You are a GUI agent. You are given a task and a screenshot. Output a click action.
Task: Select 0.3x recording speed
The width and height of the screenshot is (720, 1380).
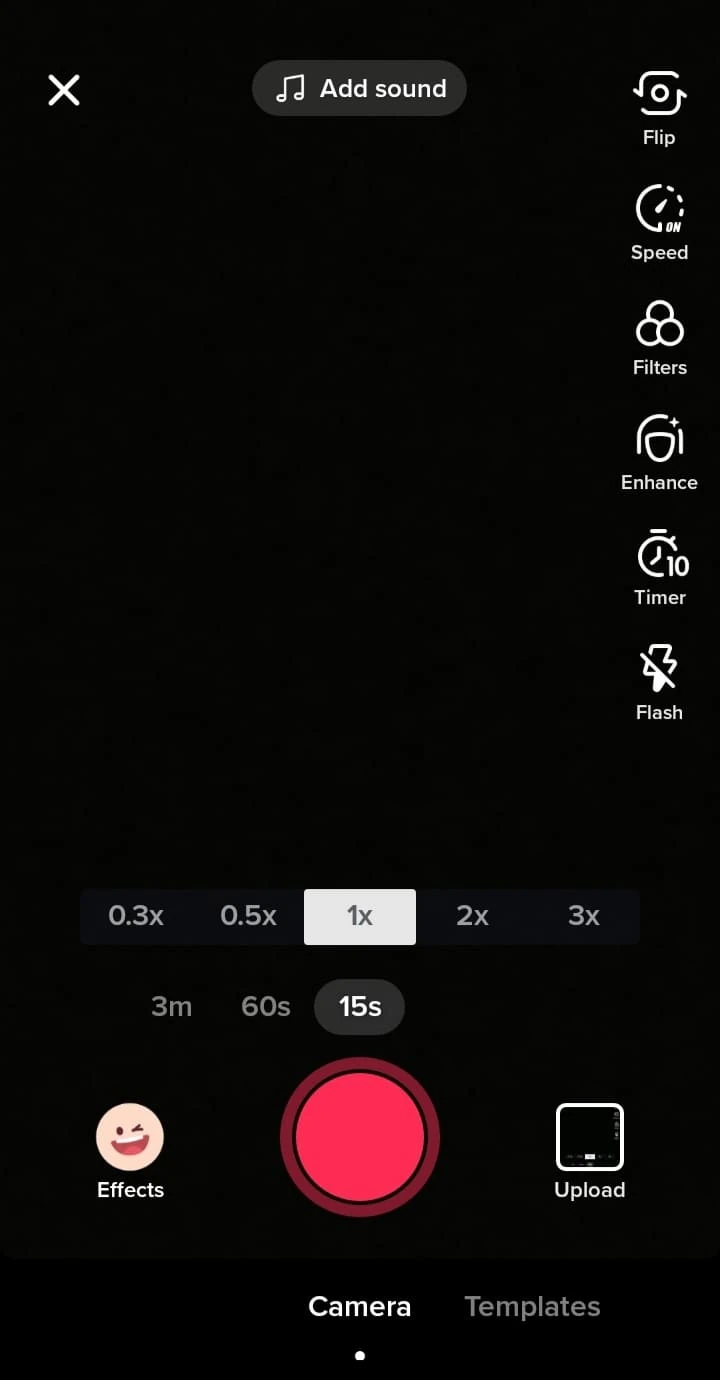136,916
